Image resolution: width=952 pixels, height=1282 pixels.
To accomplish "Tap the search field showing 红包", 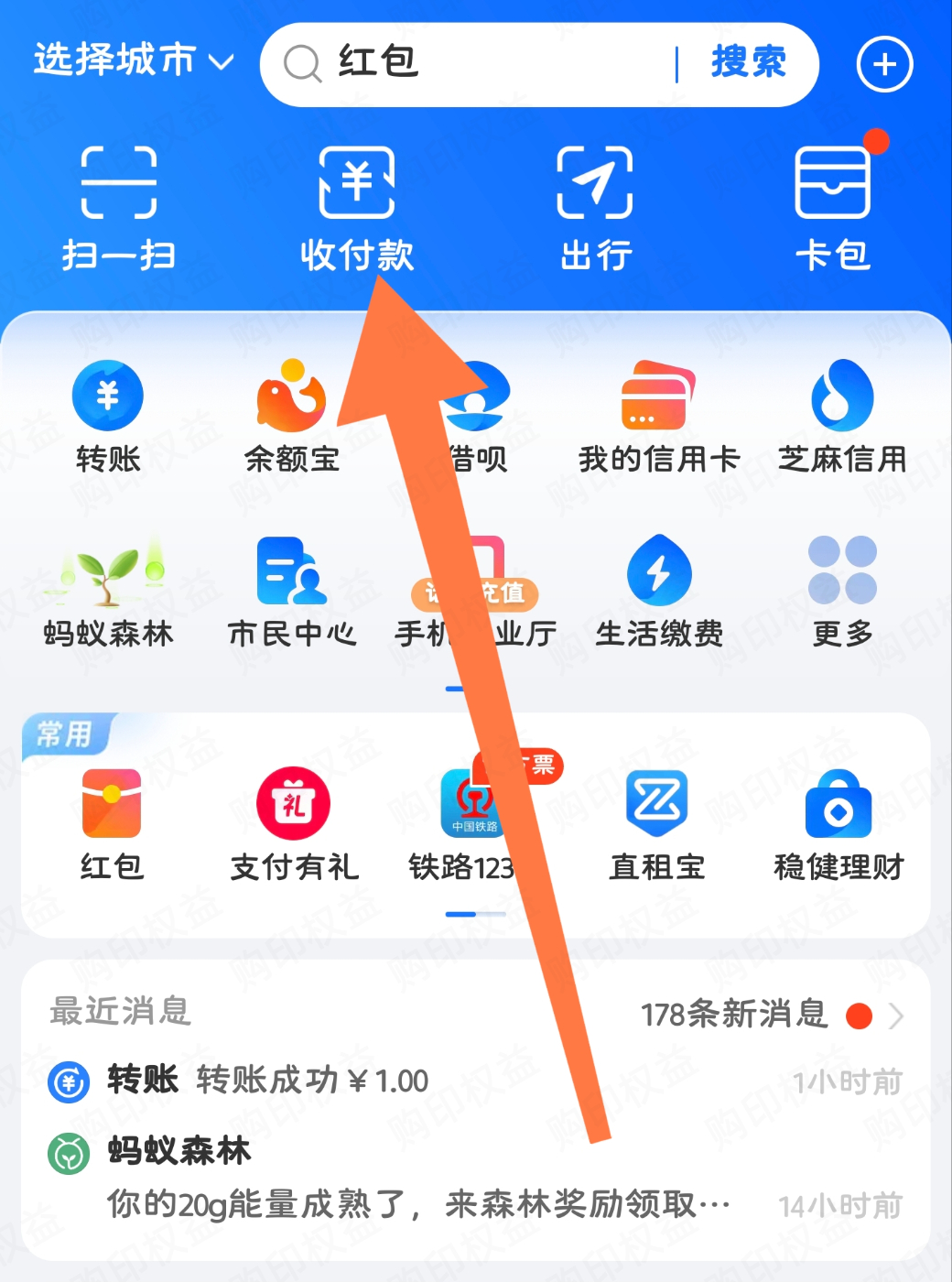I will coord(458,62).
